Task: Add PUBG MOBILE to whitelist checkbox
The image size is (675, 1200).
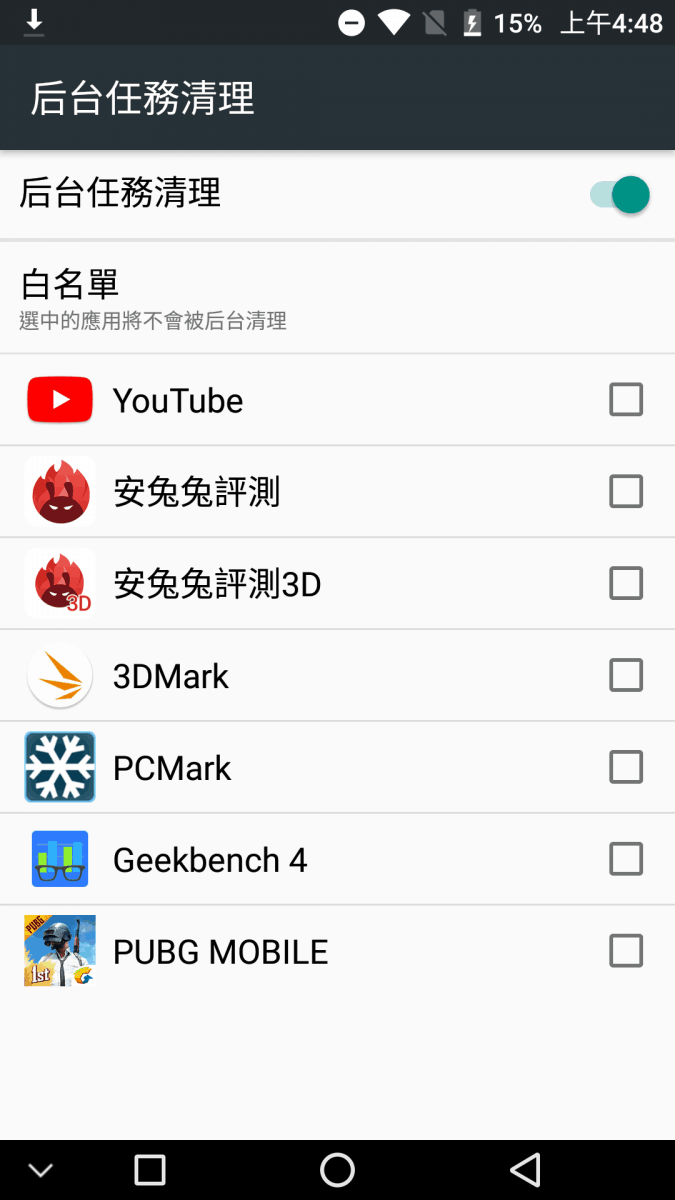Action: pos(626,951)
